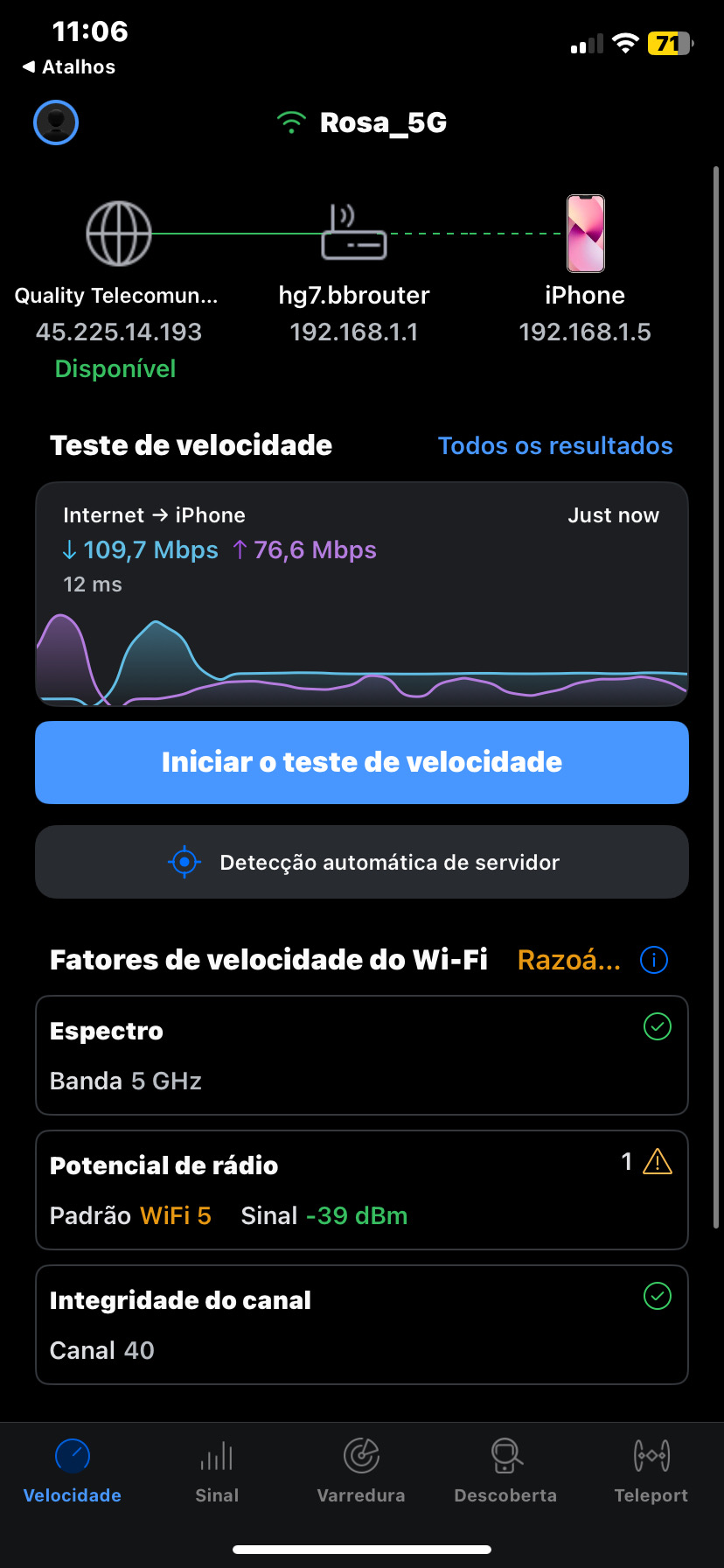Tap the Rosa_5G network name header
Image resolution: width=724 pixels, height=1568 pixels.
pyautogui.click(x=362, y=122)
